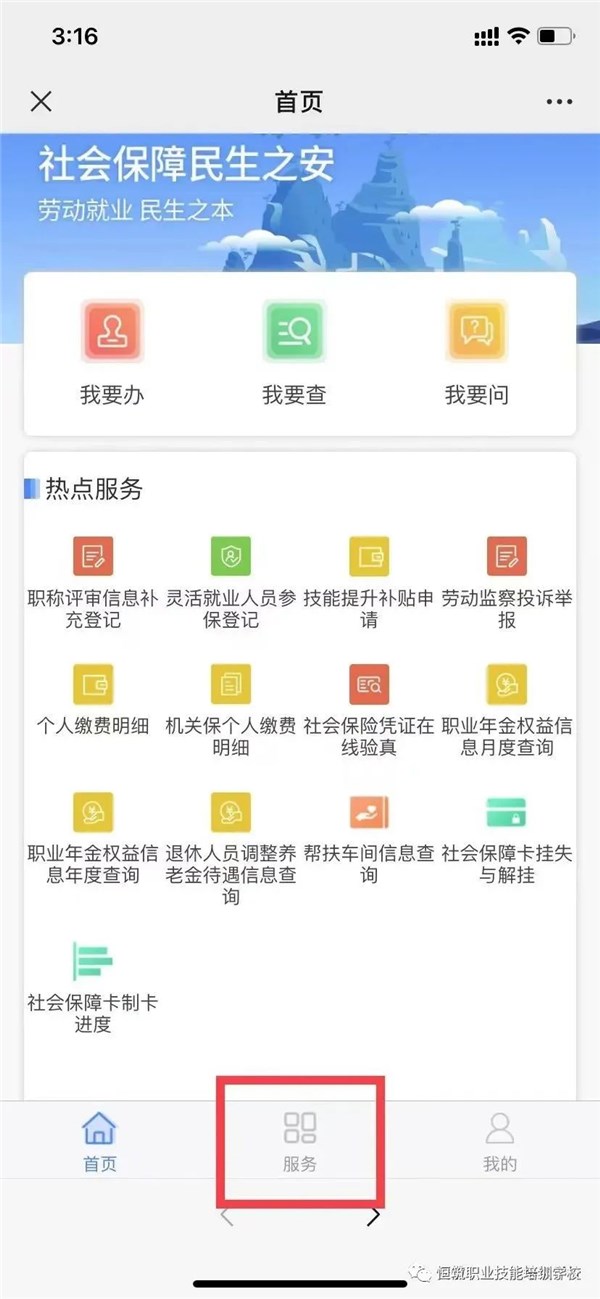Open 帮扶车间信息查询
Viewport: 600px width, 1299px height.
tap(369, 838)
